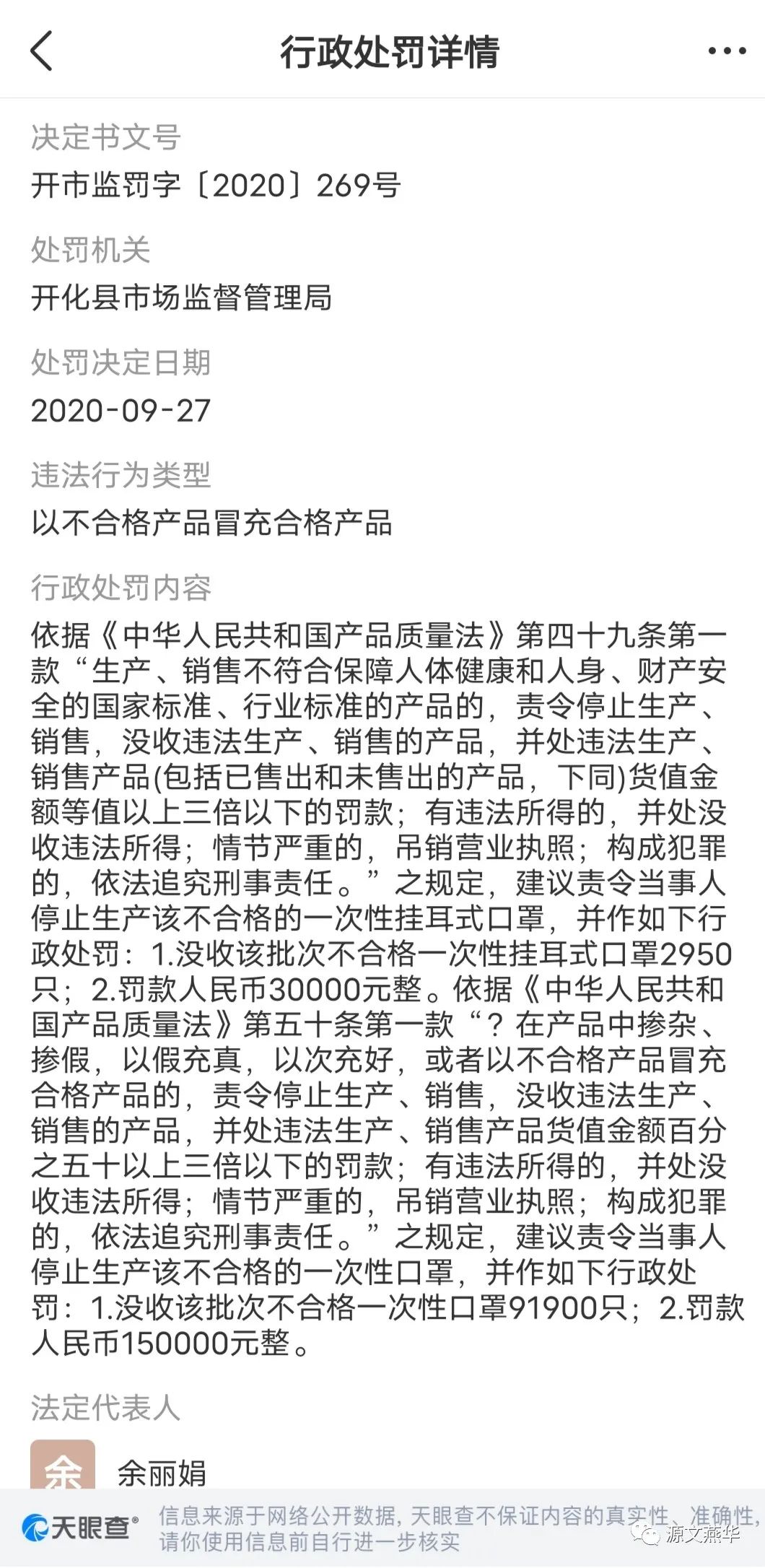Go back from the 行政处罚详情 page
This screenshot has width=765, height=1568.
42,51
